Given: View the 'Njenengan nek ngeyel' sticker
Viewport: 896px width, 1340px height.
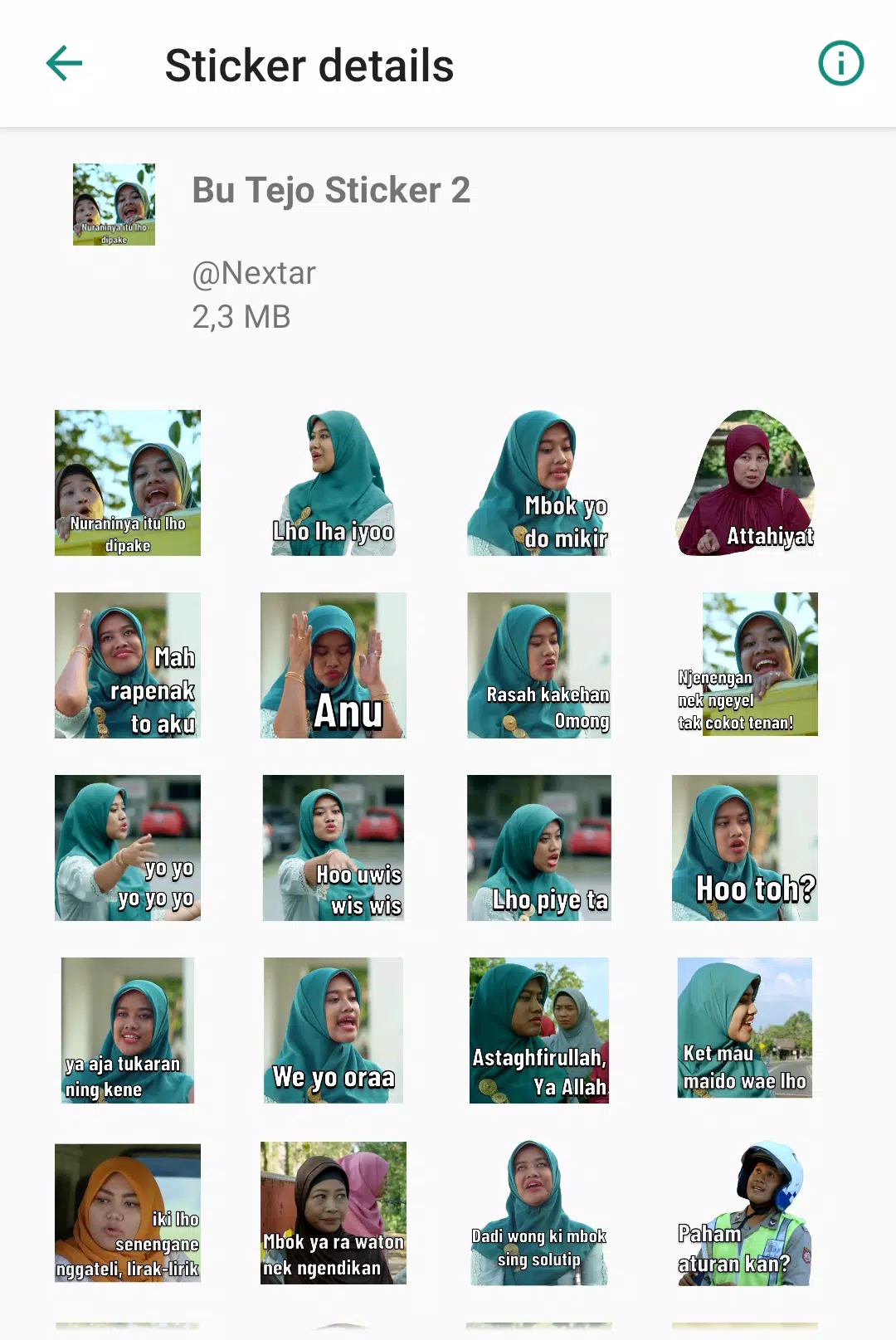Looking at the screenshot, I should click(745, 665).
